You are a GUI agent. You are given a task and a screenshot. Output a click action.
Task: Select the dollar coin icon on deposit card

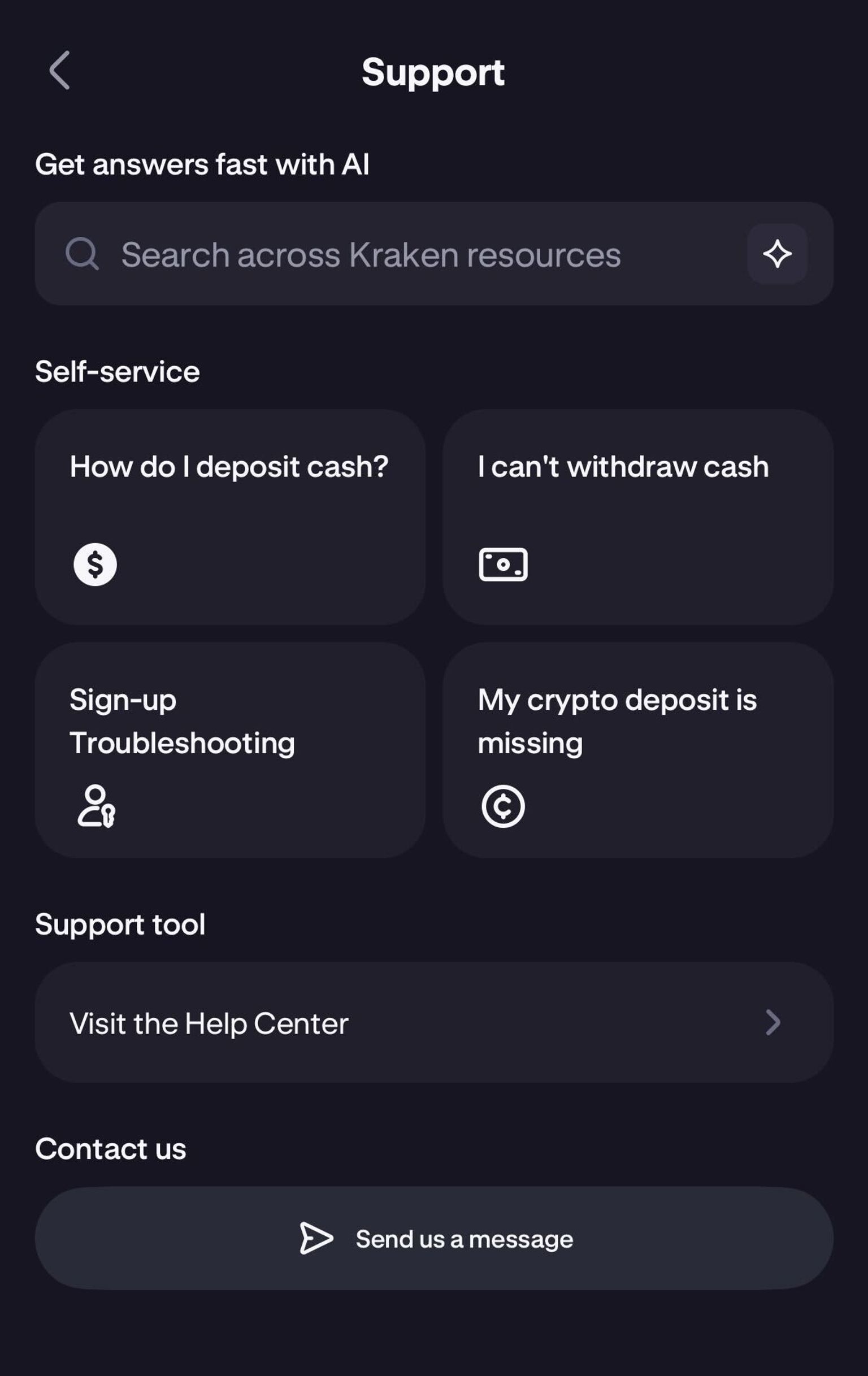94,565
